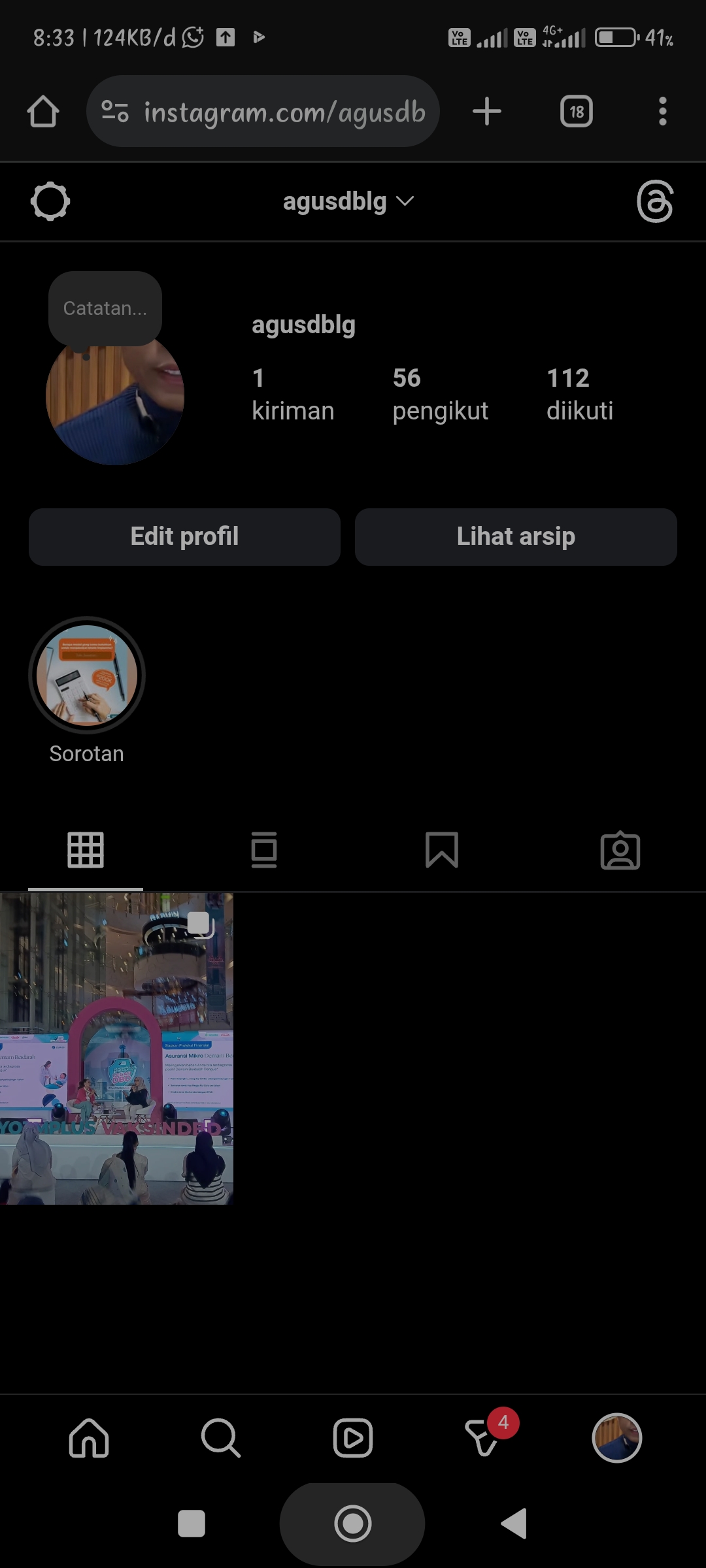The image size is (706, 1568).
Task: Open Lihat arsip
Action: pos(516,536)
